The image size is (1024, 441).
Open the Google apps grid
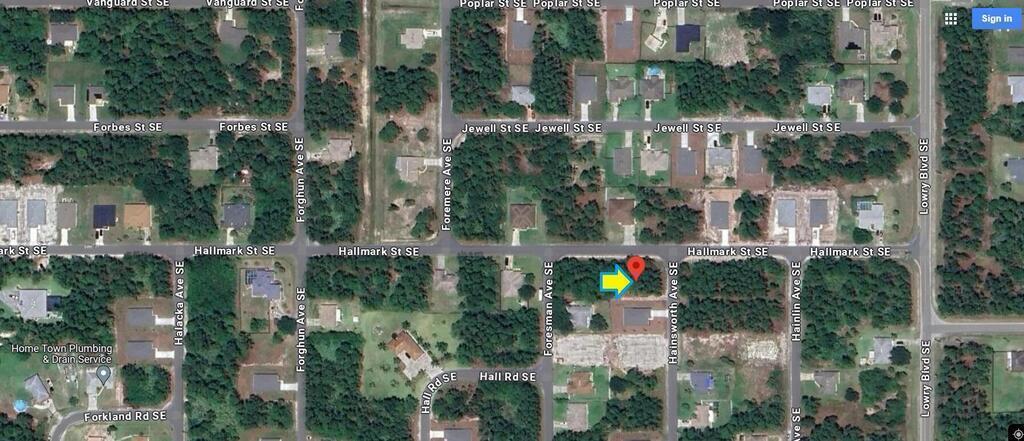tap(950, 18)
